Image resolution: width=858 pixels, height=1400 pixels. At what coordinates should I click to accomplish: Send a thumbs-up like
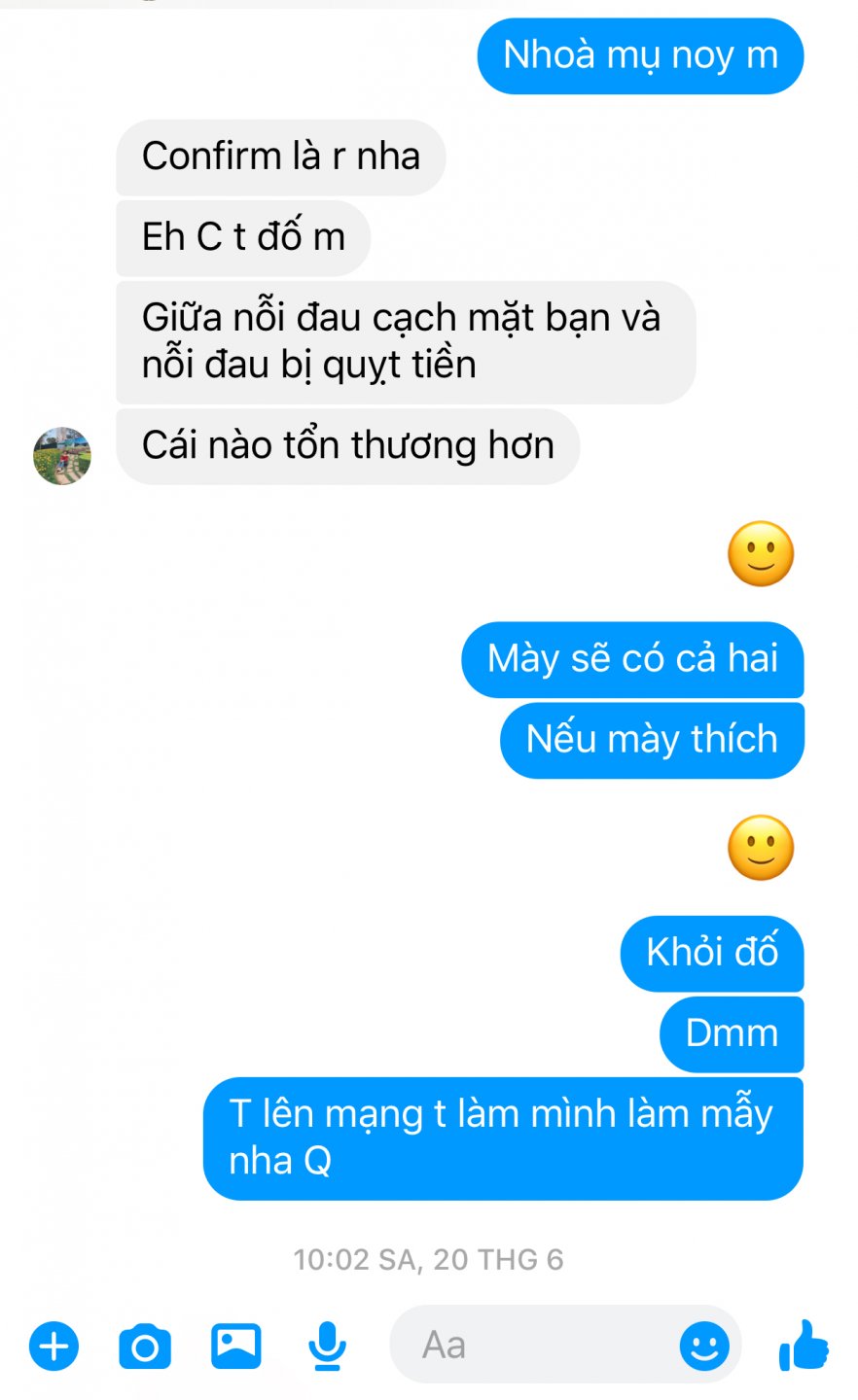804,1346
